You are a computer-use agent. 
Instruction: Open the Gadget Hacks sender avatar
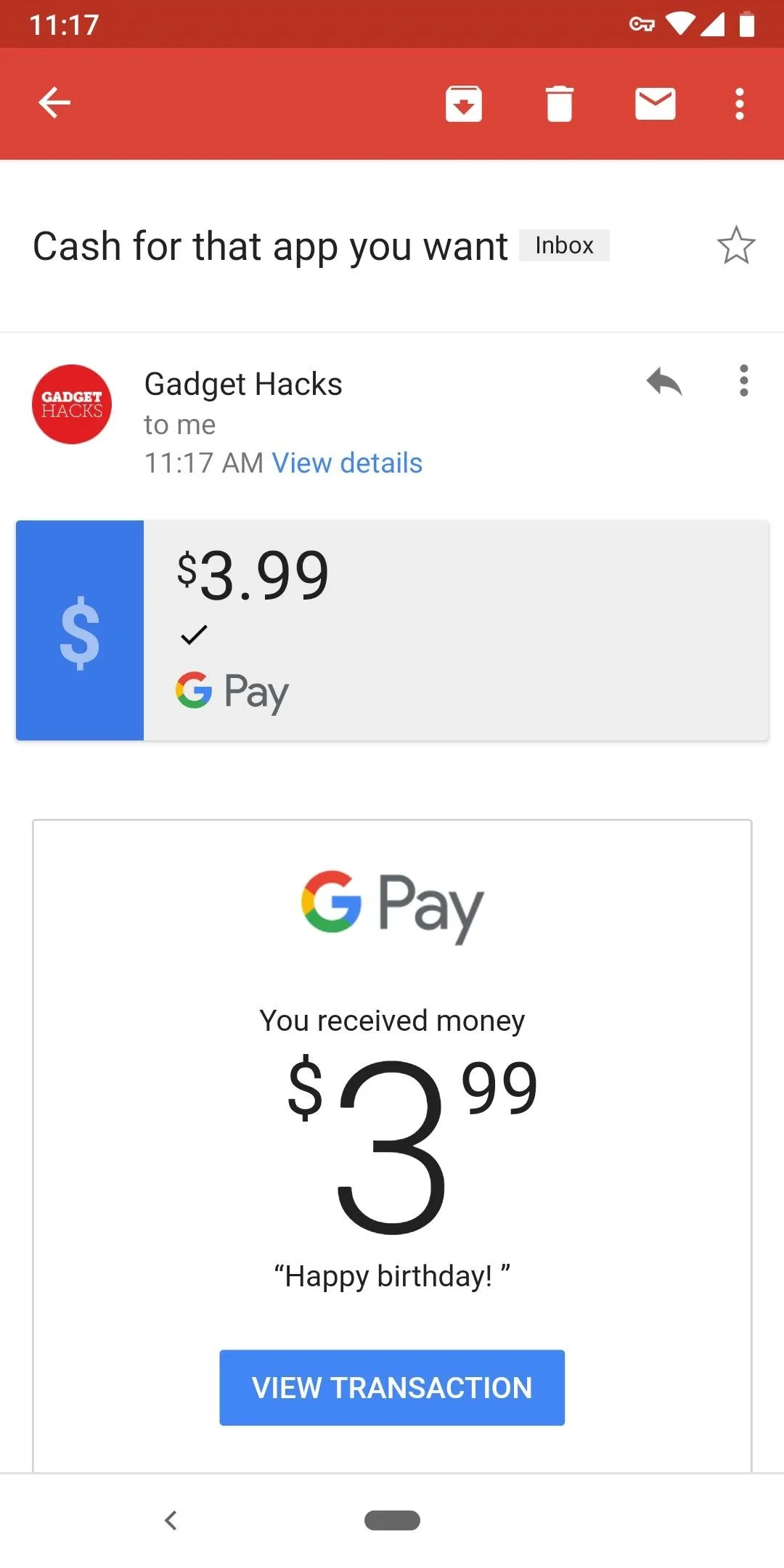coord(72,404)
